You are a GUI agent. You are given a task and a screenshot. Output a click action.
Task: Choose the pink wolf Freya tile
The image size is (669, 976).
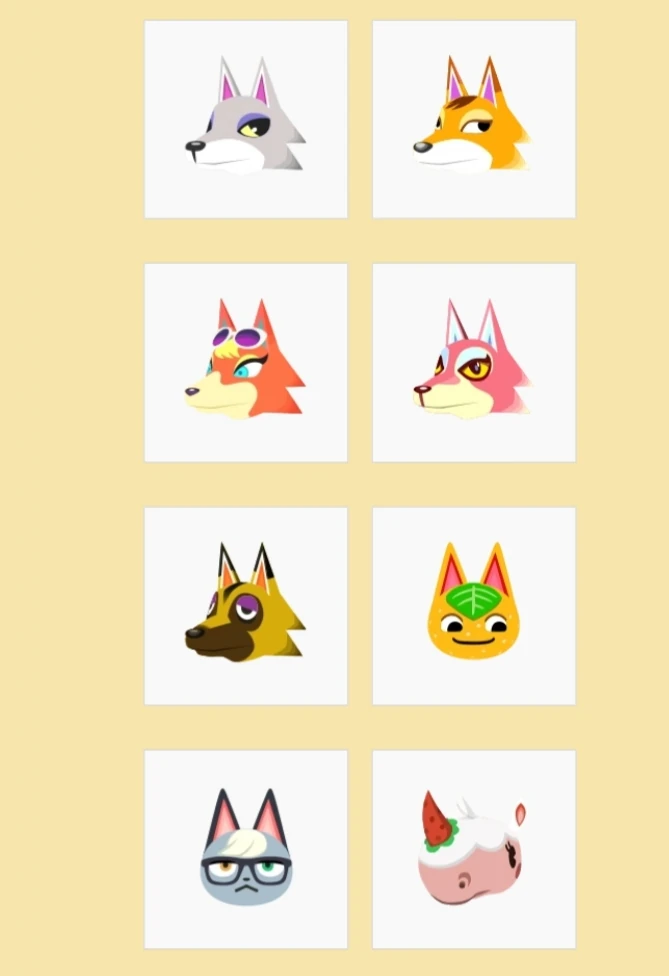click(x=474, y=362)
